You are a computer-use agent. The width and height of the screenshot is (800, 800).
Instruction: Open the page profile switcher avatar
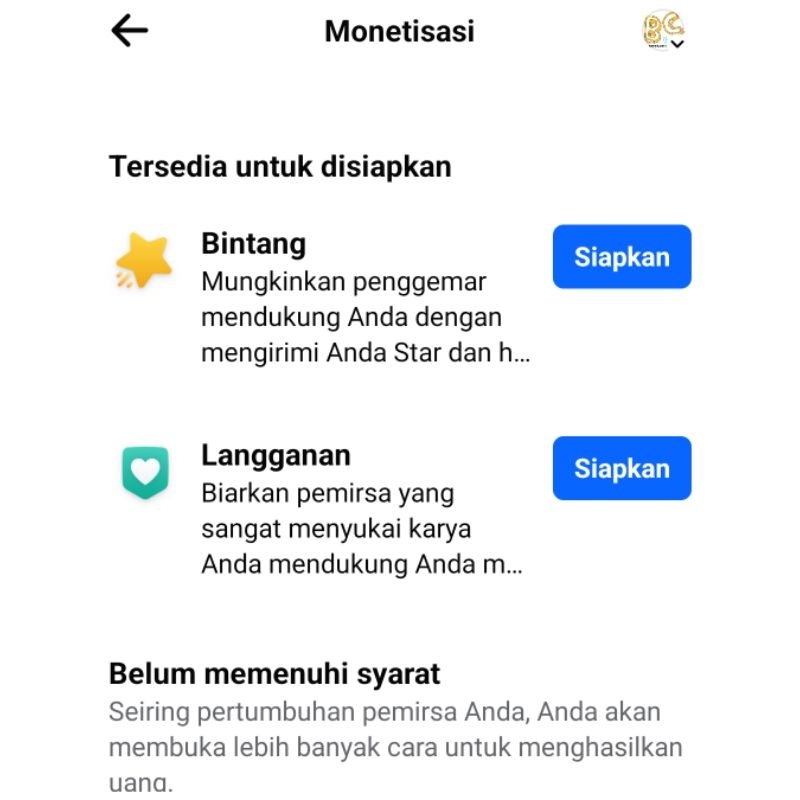point(663,31)
